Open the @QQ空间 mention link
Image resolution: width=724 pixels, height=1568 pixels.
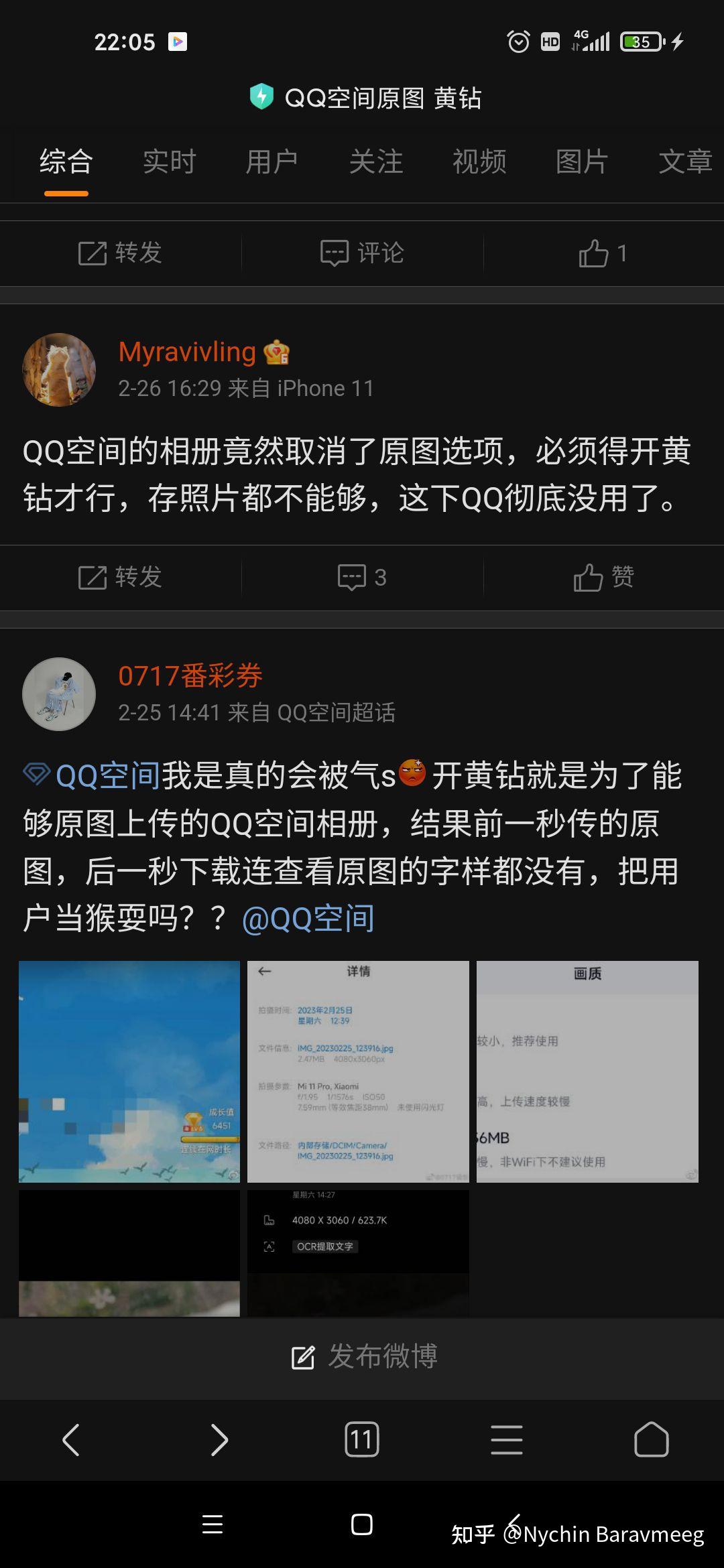coord(308,918)
